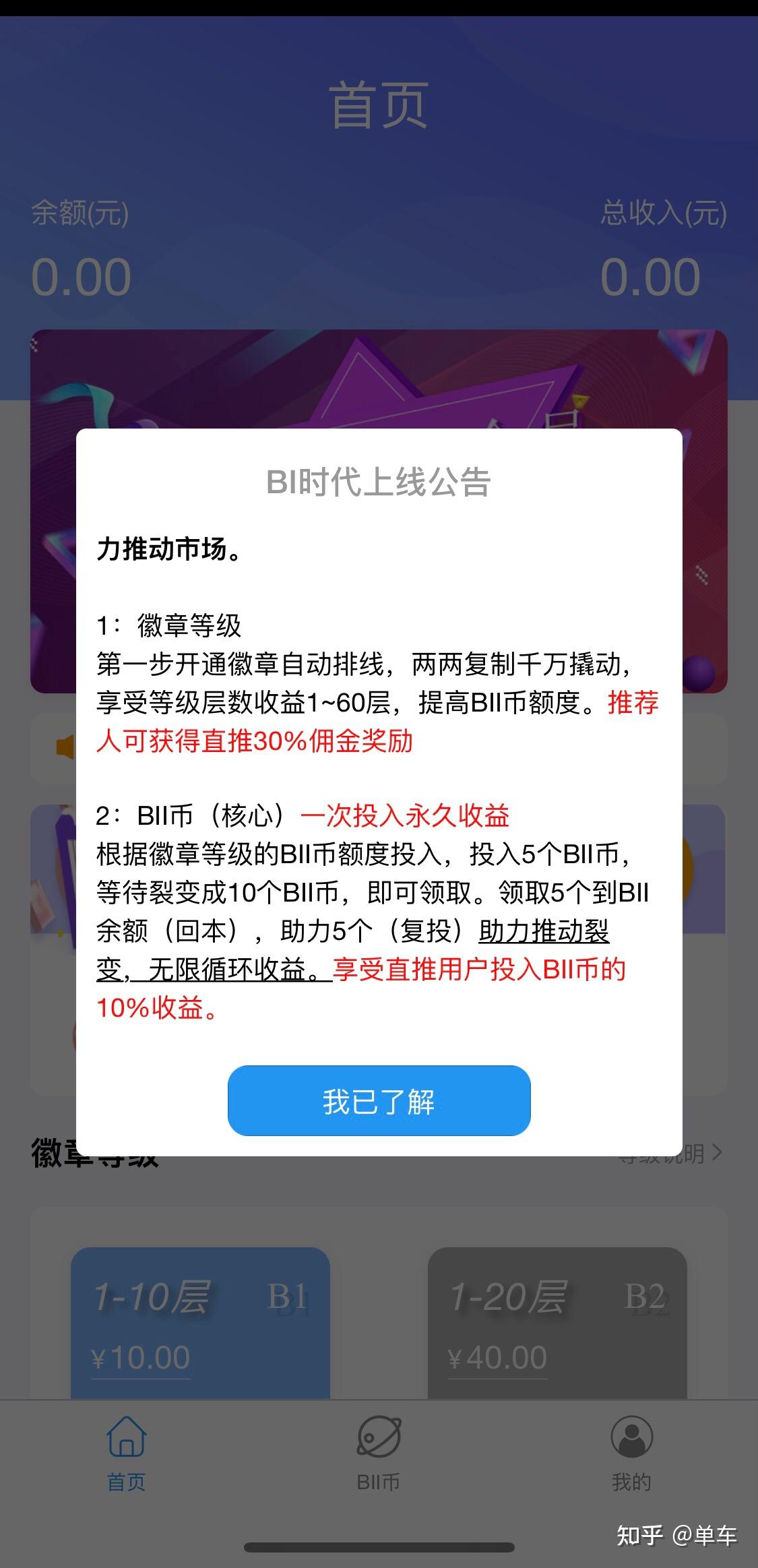The width and height of the screenshot is (758, 1568).
Task: Select the 1-20层 B2 badge card
Action: (557, 1322)
